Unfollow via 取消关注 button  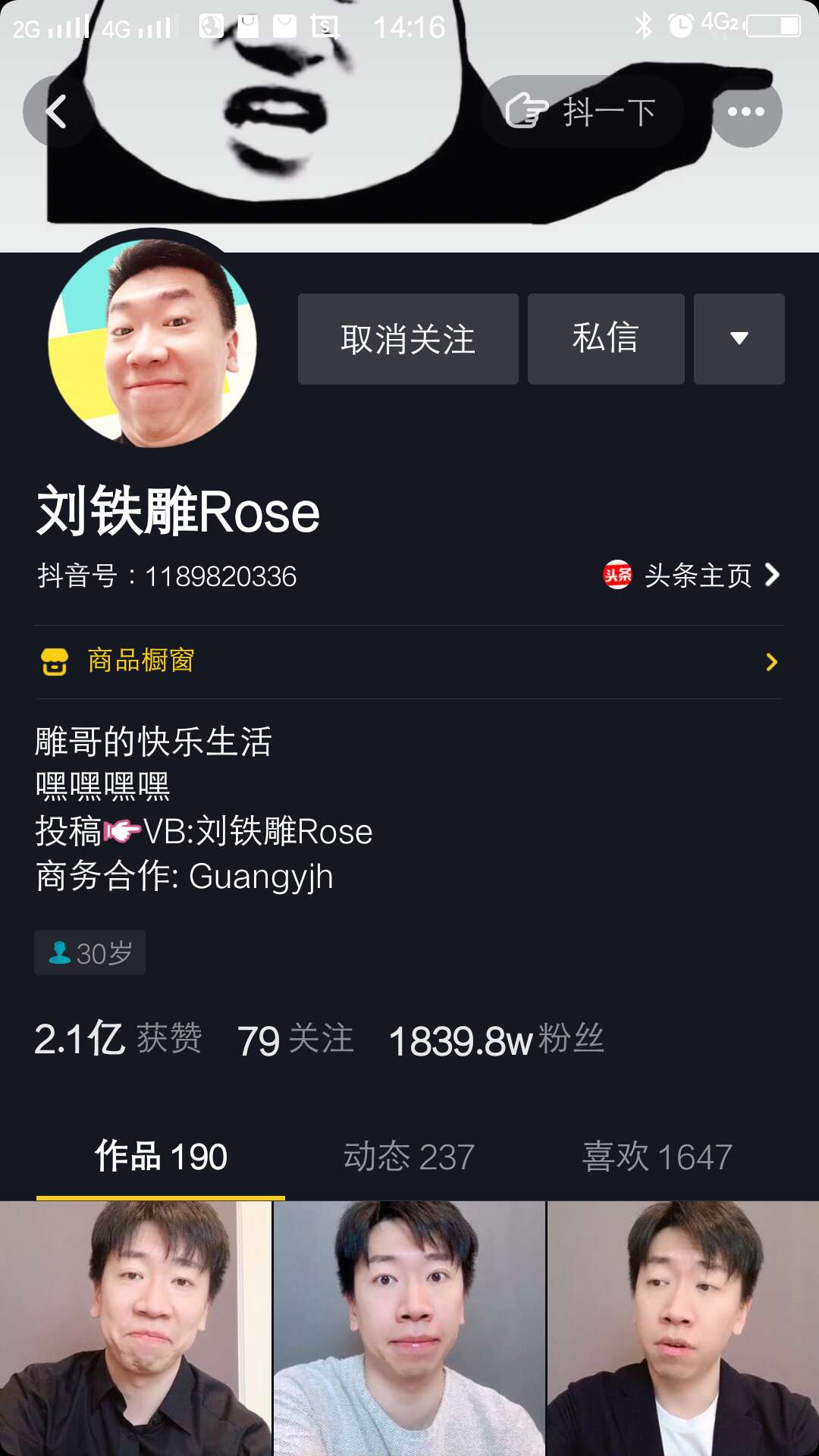(408, 339)
